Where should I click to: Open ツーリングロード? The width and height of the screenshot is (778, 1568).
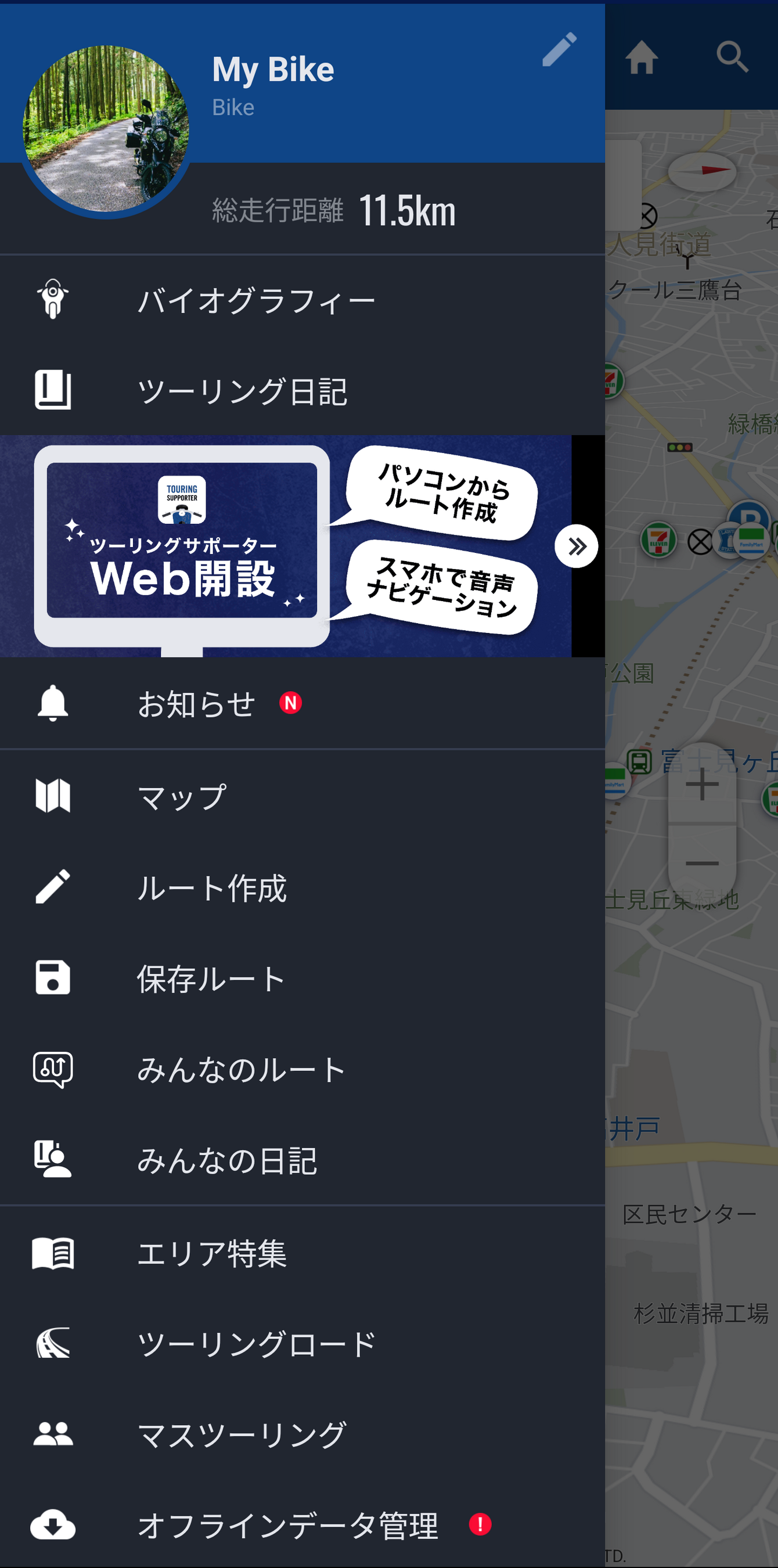tap(255, 1343)
